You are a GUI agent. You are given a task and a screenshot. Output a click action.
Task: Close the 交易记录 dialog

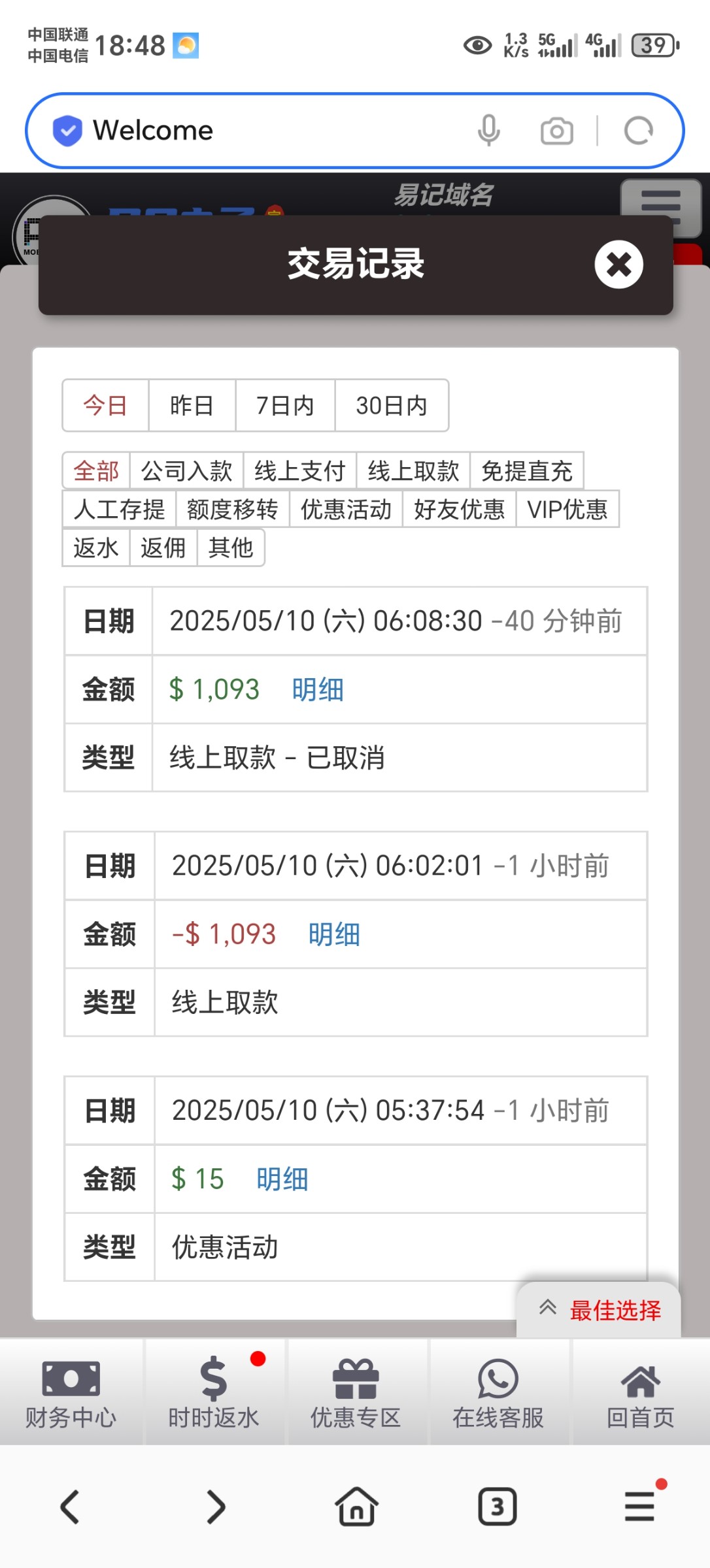618,265
